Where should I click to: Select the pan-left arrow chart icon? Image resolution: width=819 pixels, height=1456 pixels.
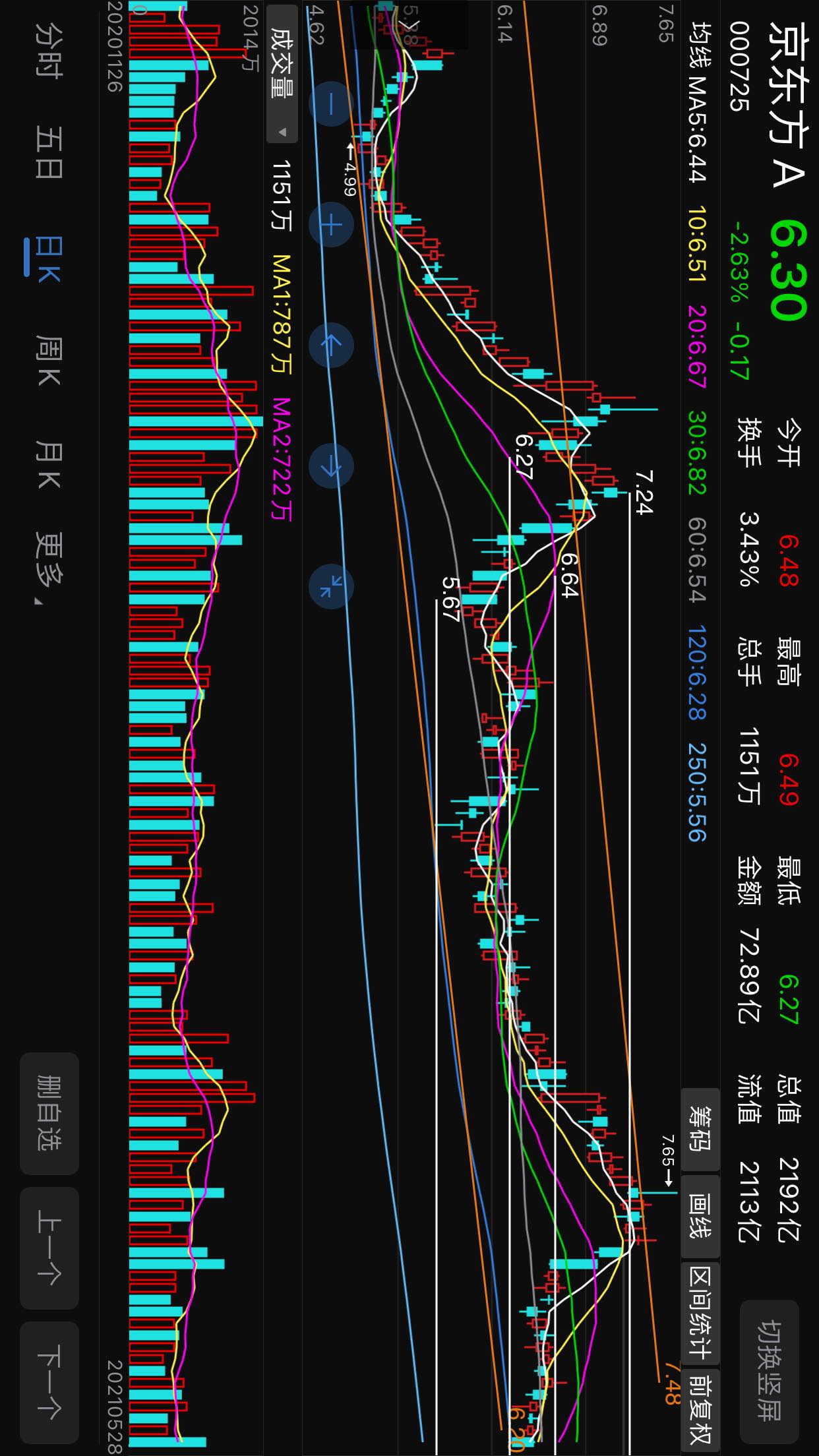click(x=330, y=344)
